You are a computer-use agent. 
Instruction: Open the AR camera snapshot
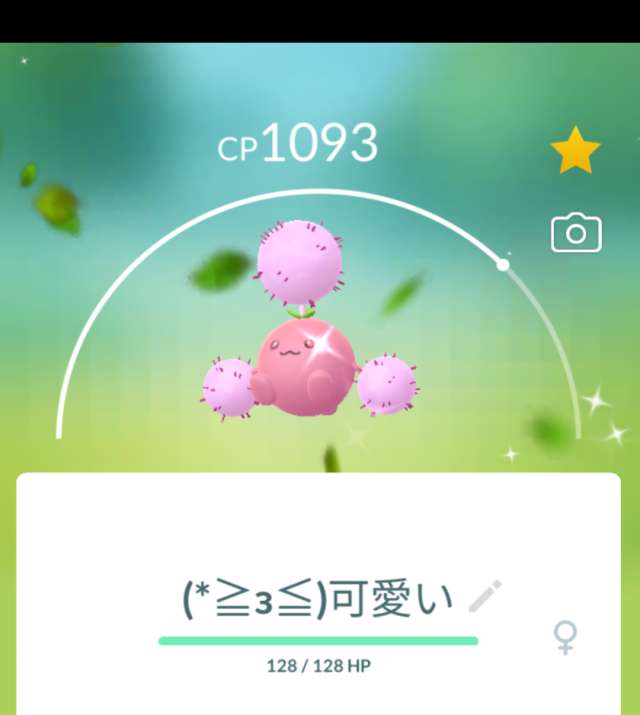click(x=576, y=233)
